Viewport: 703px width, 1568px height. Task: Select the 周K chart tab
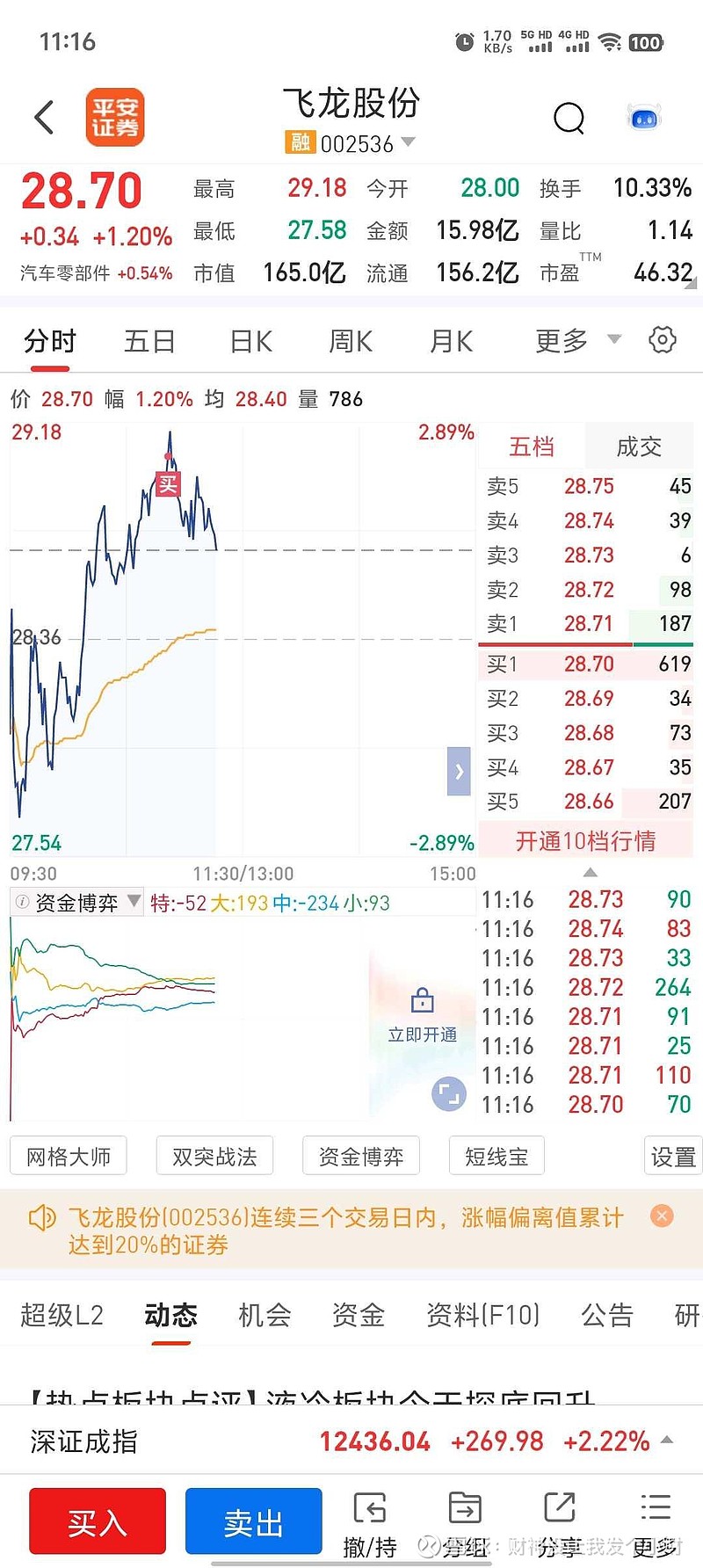(x=351, y=341)
